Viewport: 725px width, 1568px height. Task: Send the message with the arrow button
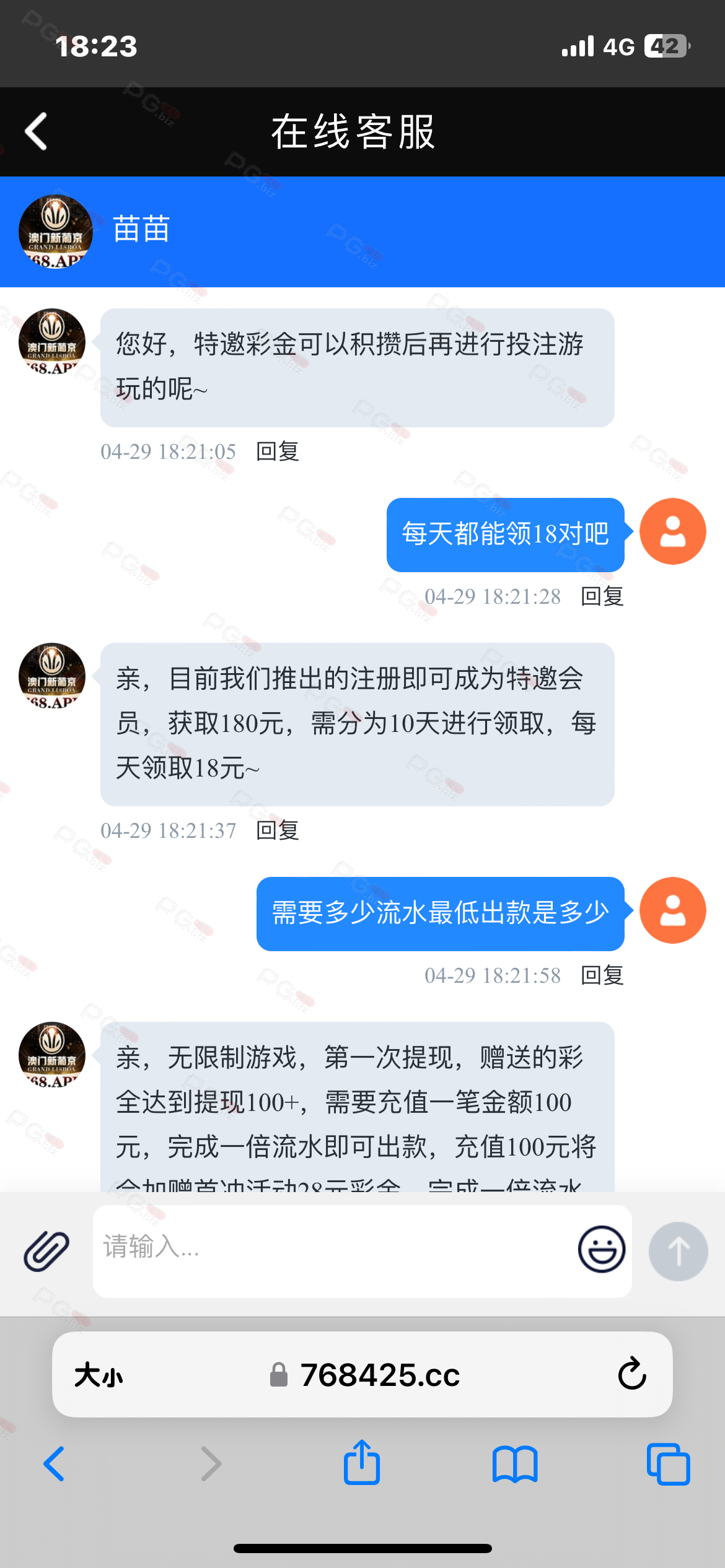click(x=679, y=1251)
